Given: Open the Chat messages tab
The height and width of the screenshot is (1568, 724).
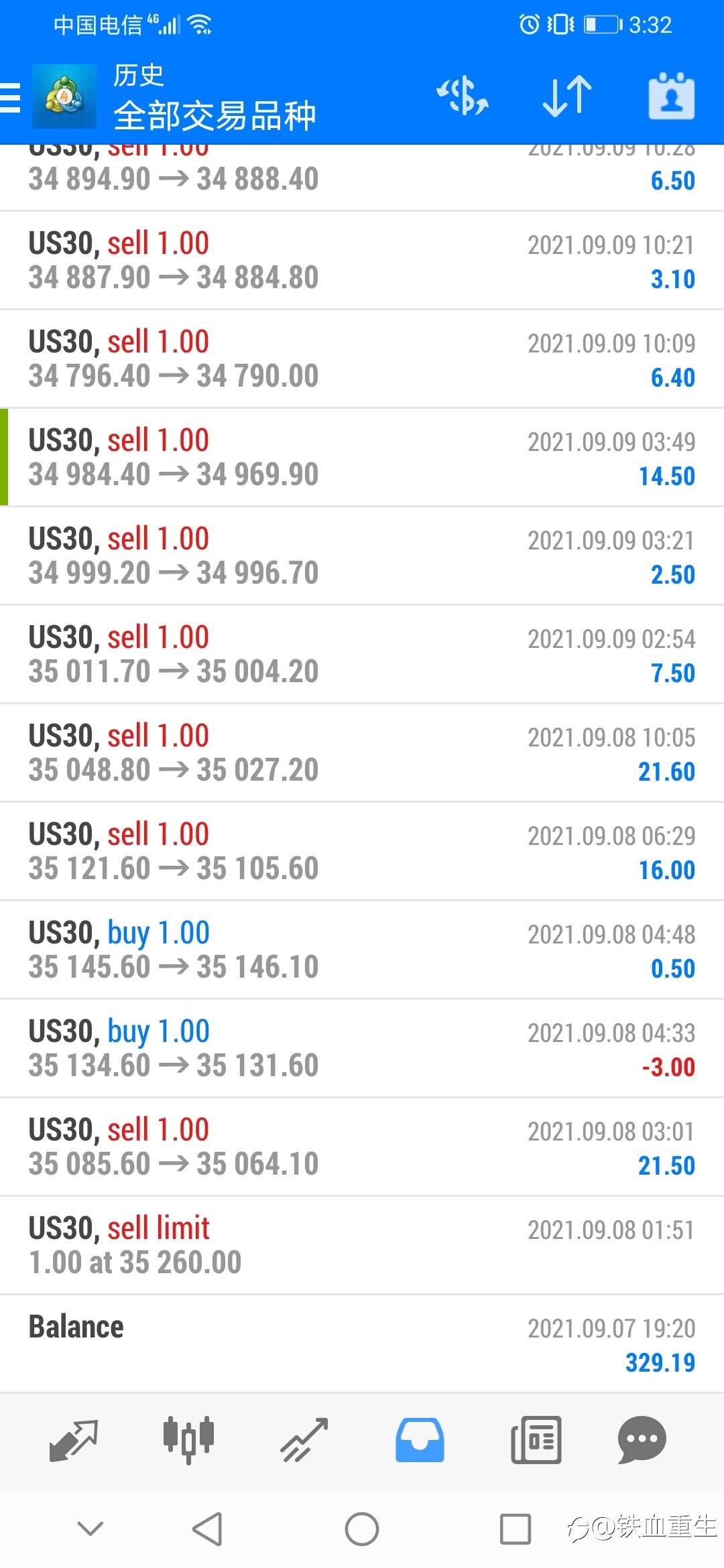Looking at the screenshot, I should click(x=642, y=1439).
